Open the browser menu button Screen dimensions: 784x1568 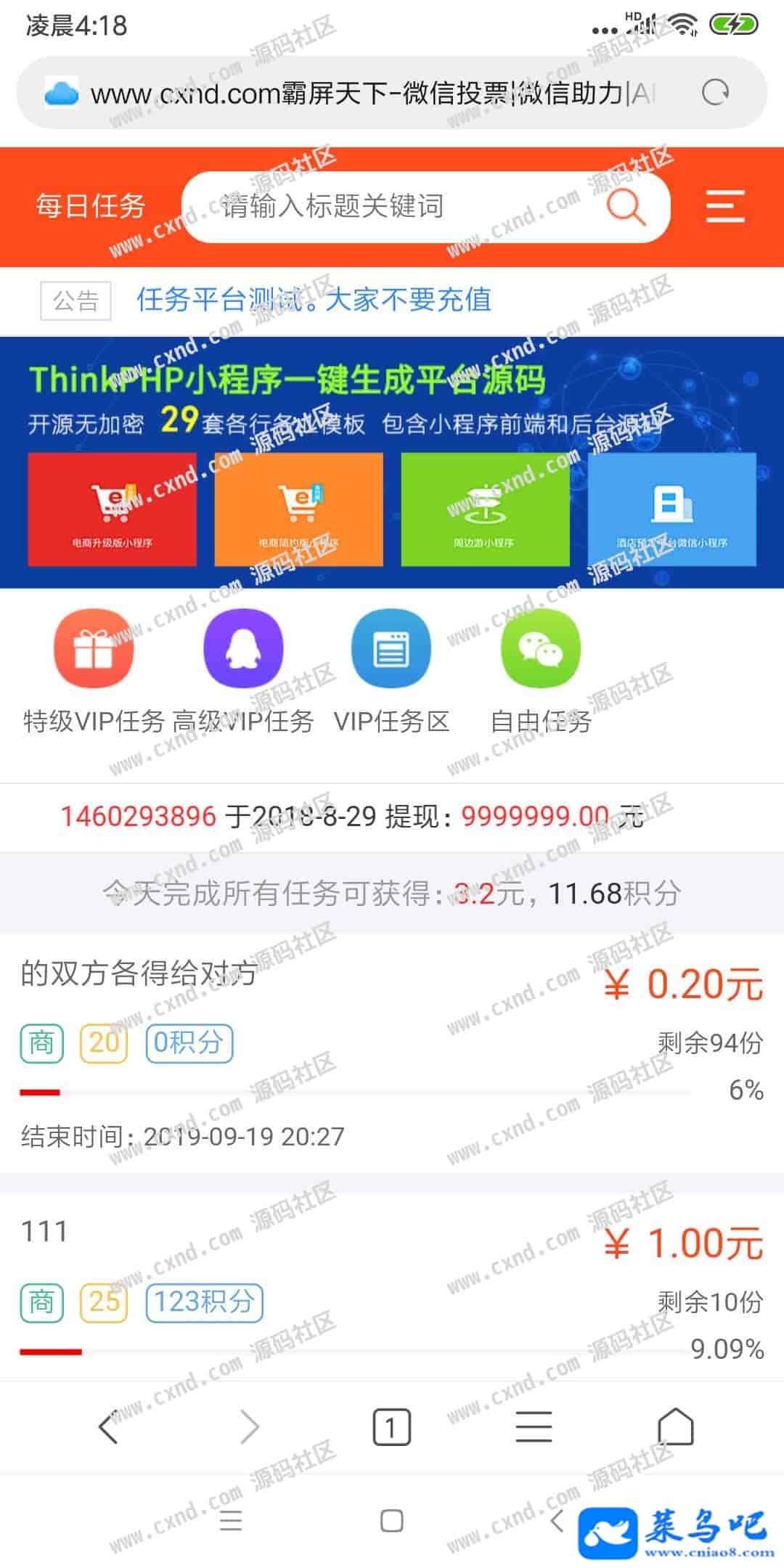point(534,1428)
